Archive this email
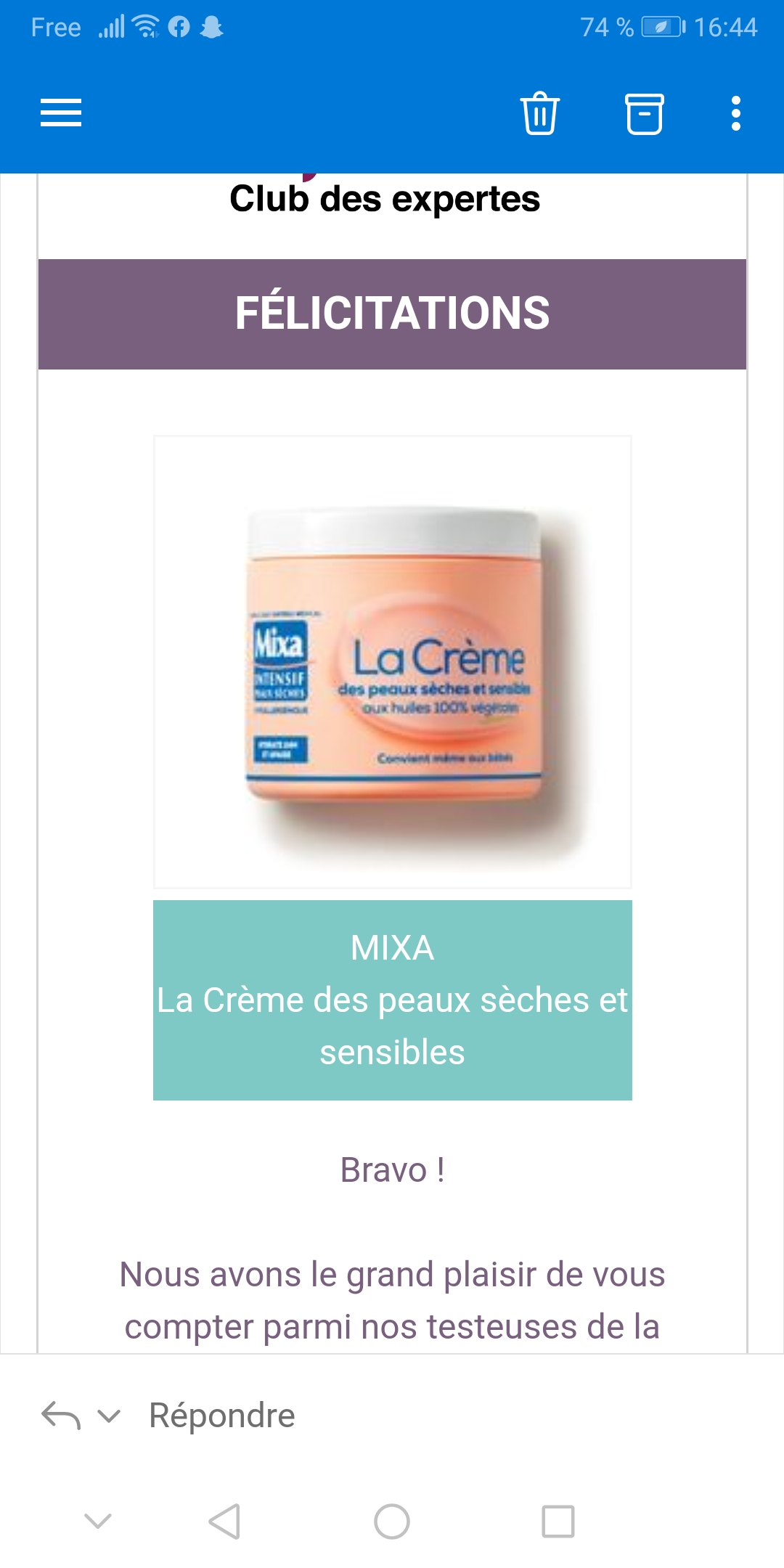 tap(644, 113)
